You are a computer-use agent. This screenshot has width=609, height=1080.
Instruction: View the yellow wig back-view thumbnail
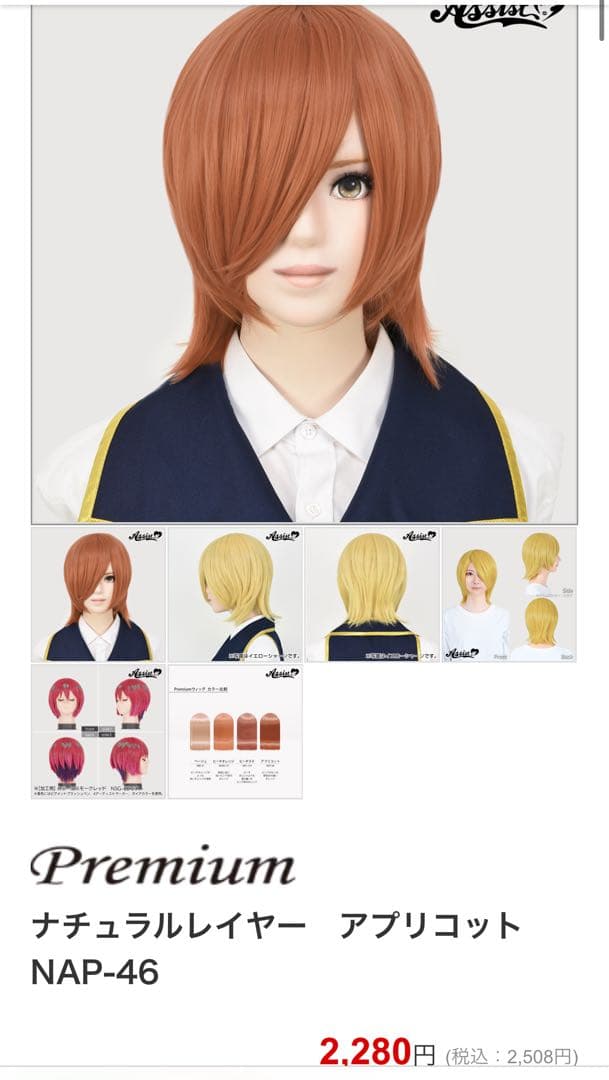[x=372, y=594]
